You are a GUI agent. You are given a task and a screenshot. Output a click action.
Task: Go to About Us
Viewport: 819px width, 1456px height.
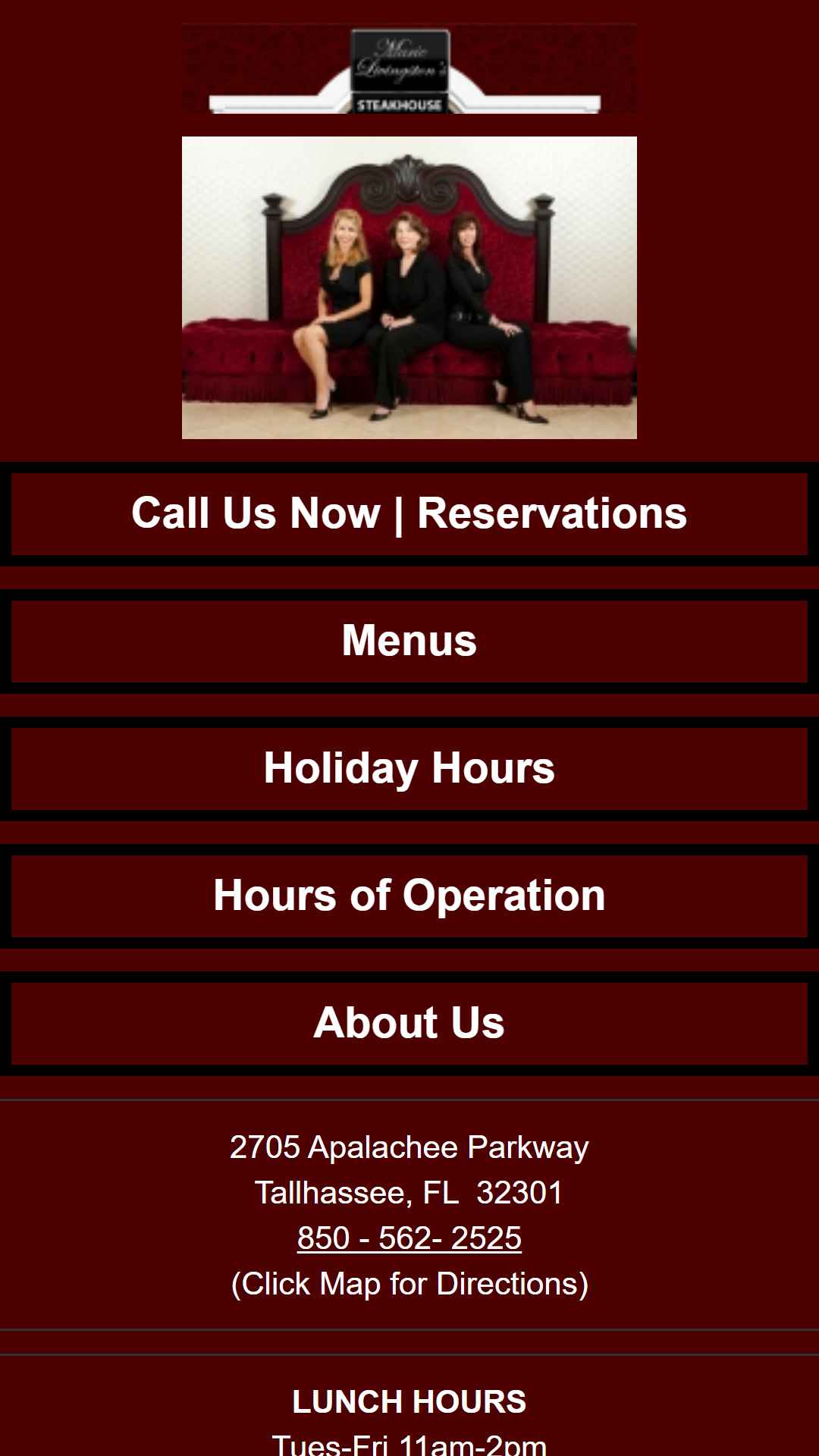tap(409, 1023)
